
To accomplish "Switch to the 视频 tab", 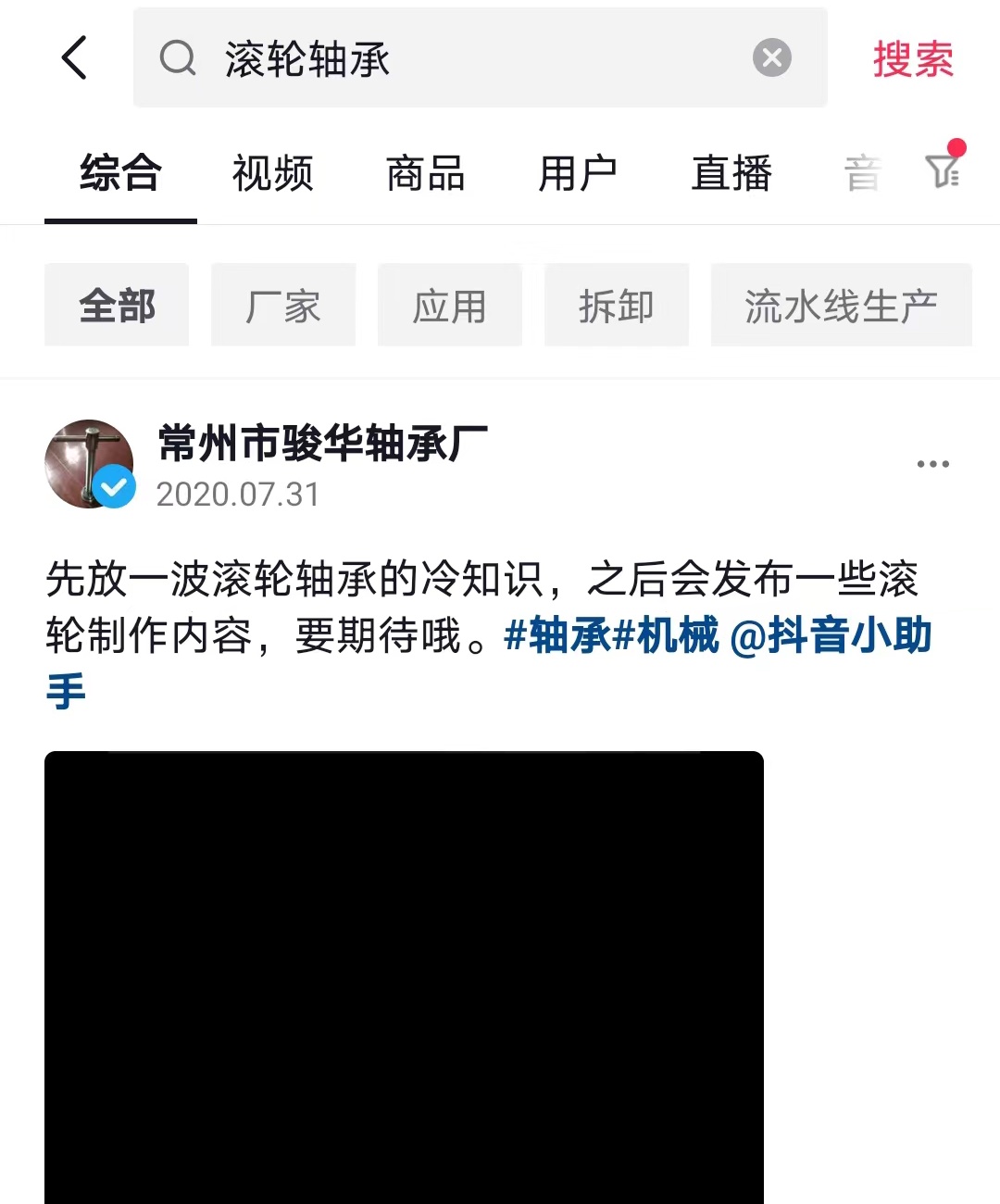I will tap(272, 173).
